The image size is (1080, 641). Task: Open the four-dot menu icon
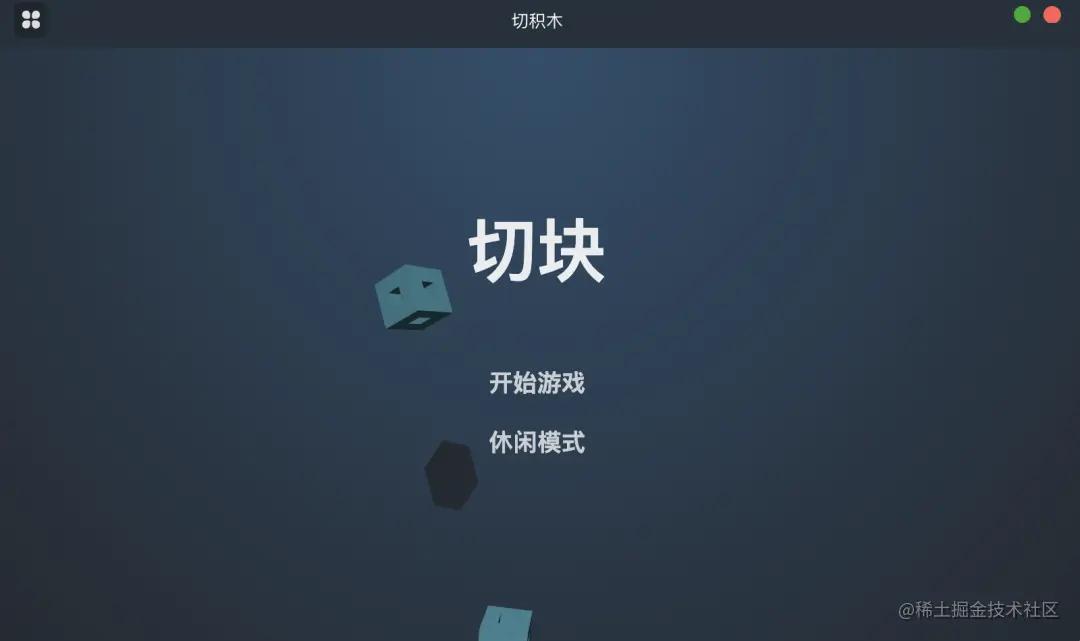tap(31, 19)
